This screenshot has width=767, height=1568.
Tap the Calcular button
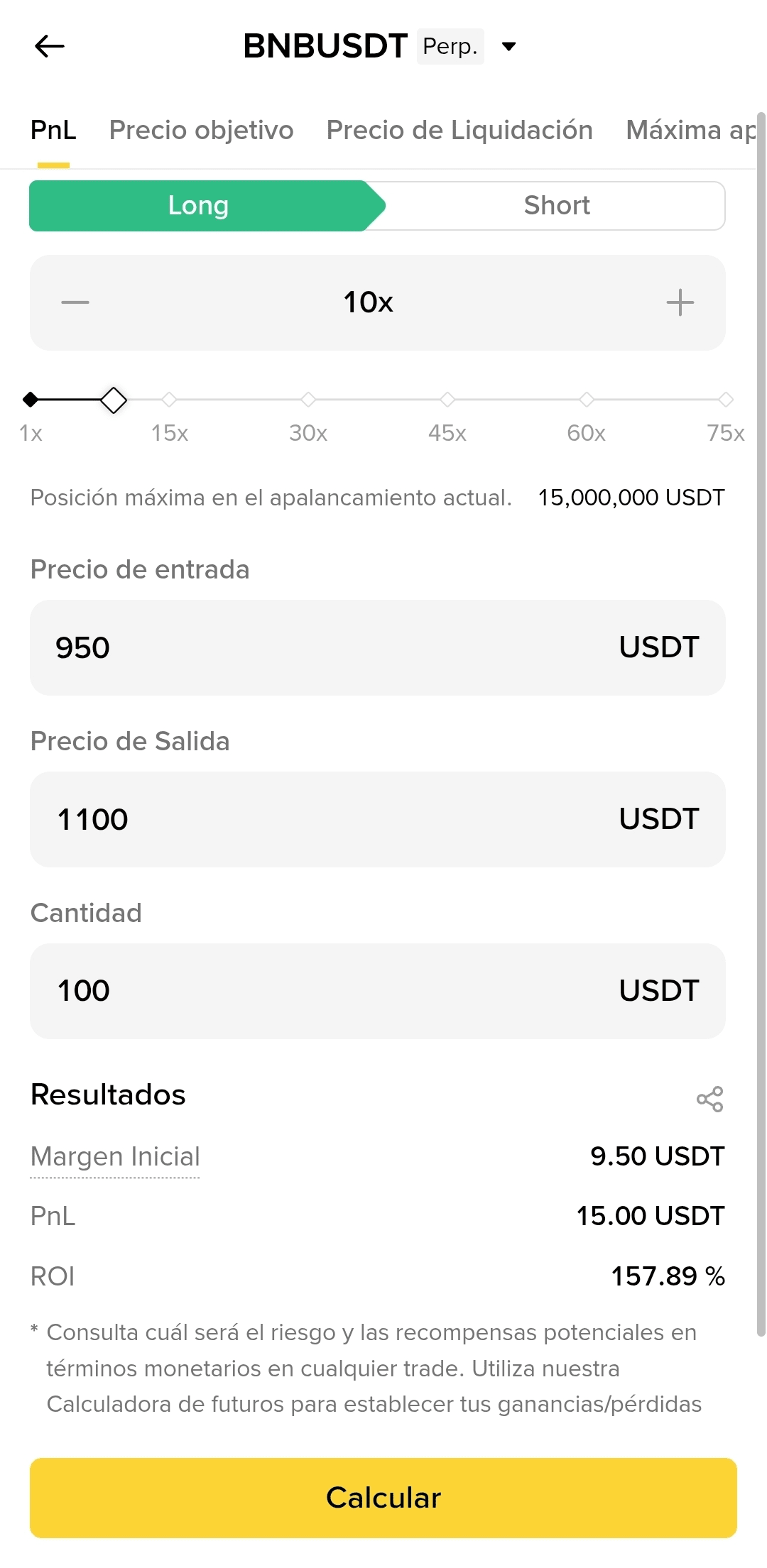click(x=383, y=1498)
